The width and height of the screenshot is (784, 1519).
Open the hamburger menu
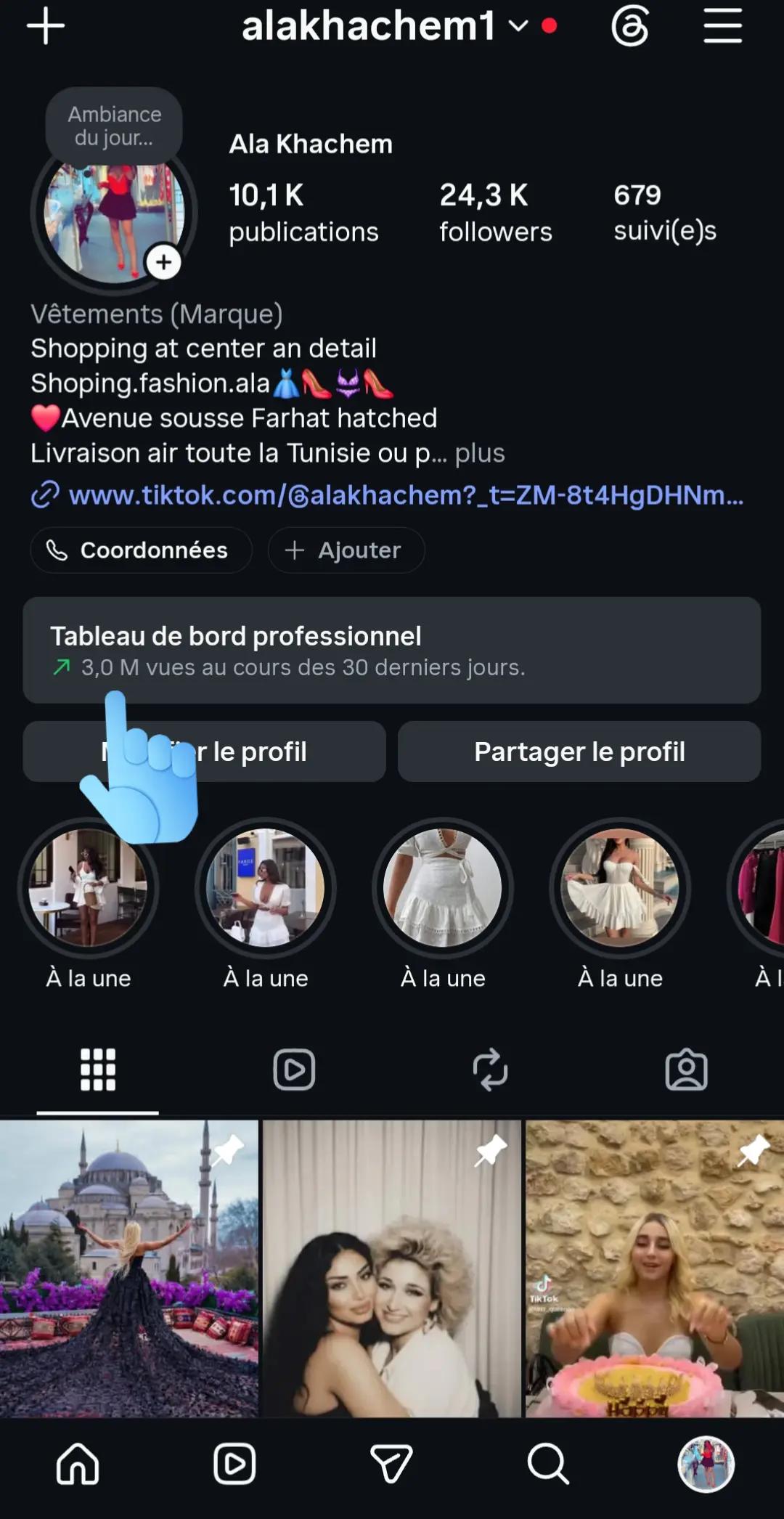722,27
